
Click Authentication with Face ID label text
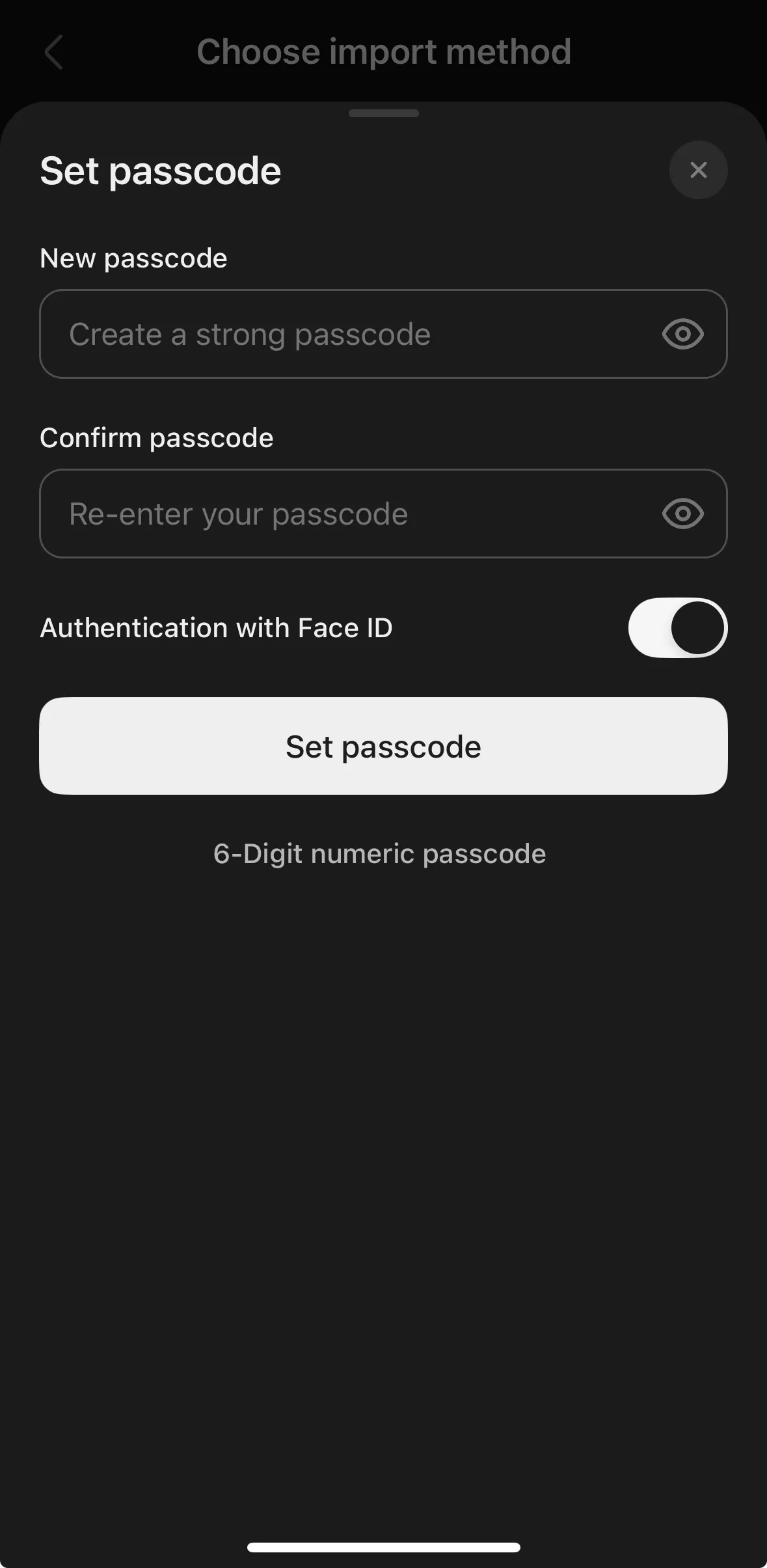217,627
